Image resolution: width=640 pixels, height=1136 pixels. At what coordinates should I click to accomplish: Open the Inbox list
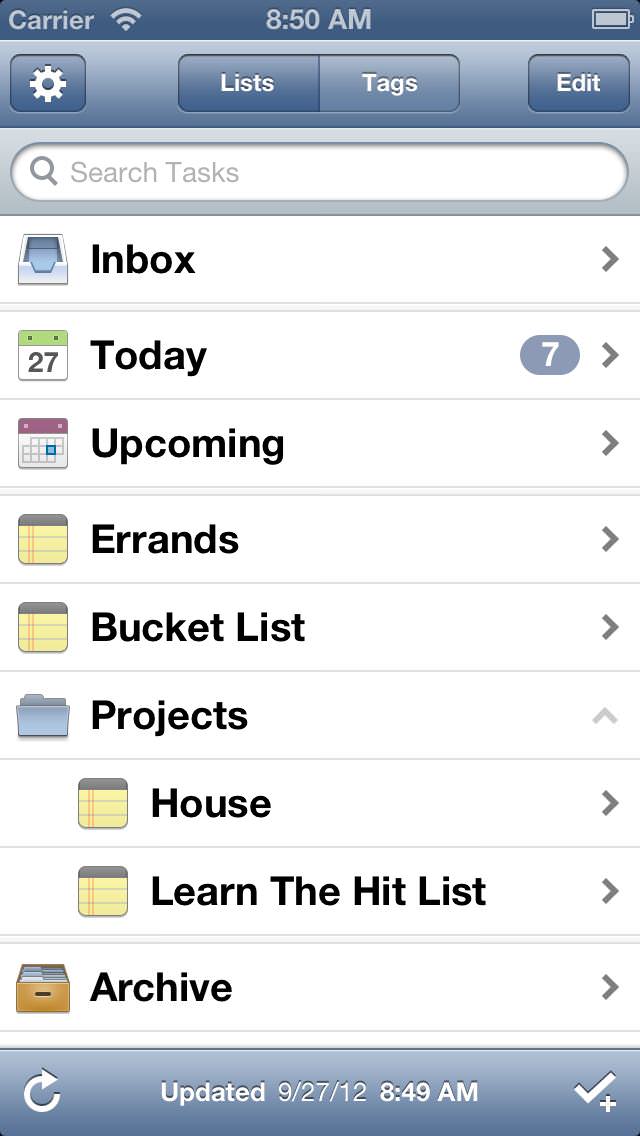click(320, 259)
